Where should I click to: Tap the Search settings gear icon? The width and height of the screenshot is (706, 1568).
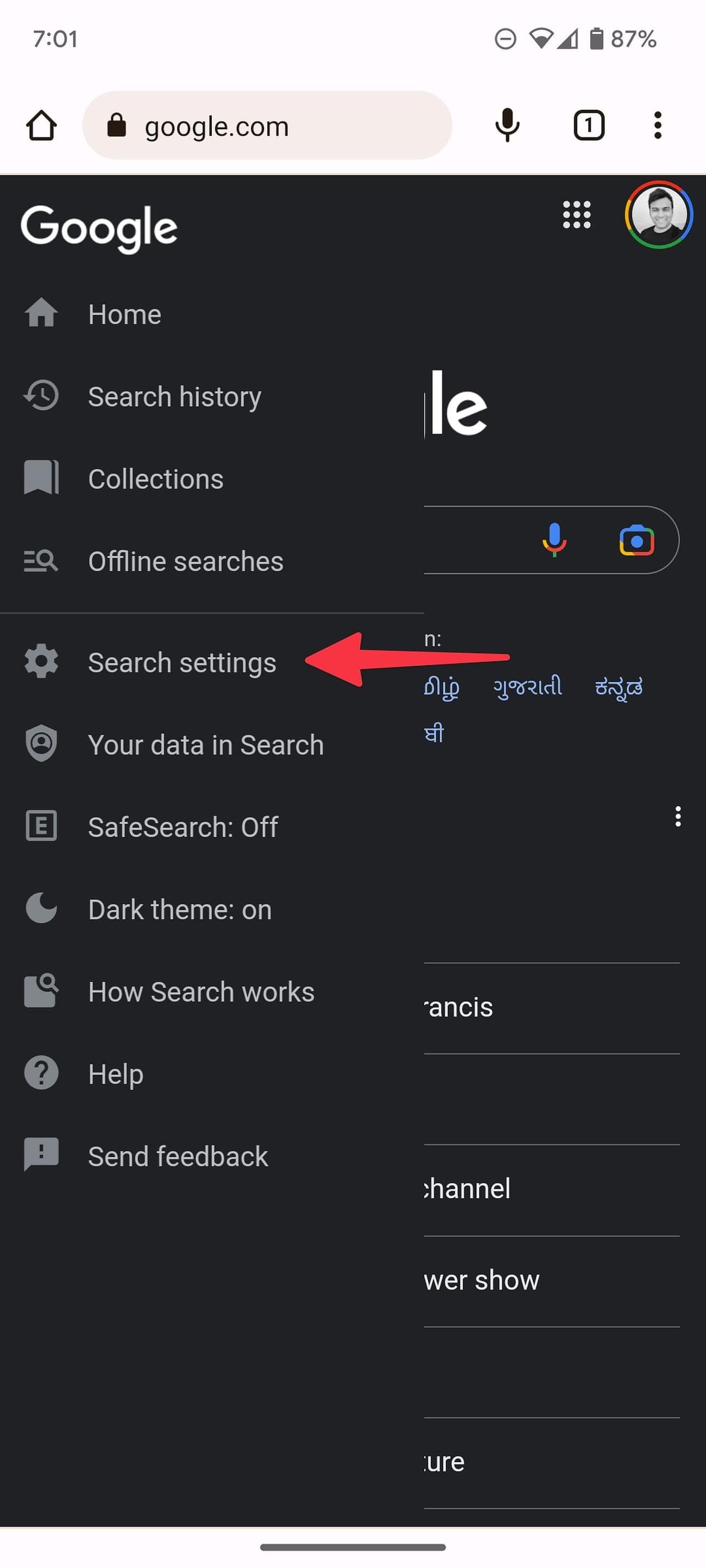coord(40,662)
